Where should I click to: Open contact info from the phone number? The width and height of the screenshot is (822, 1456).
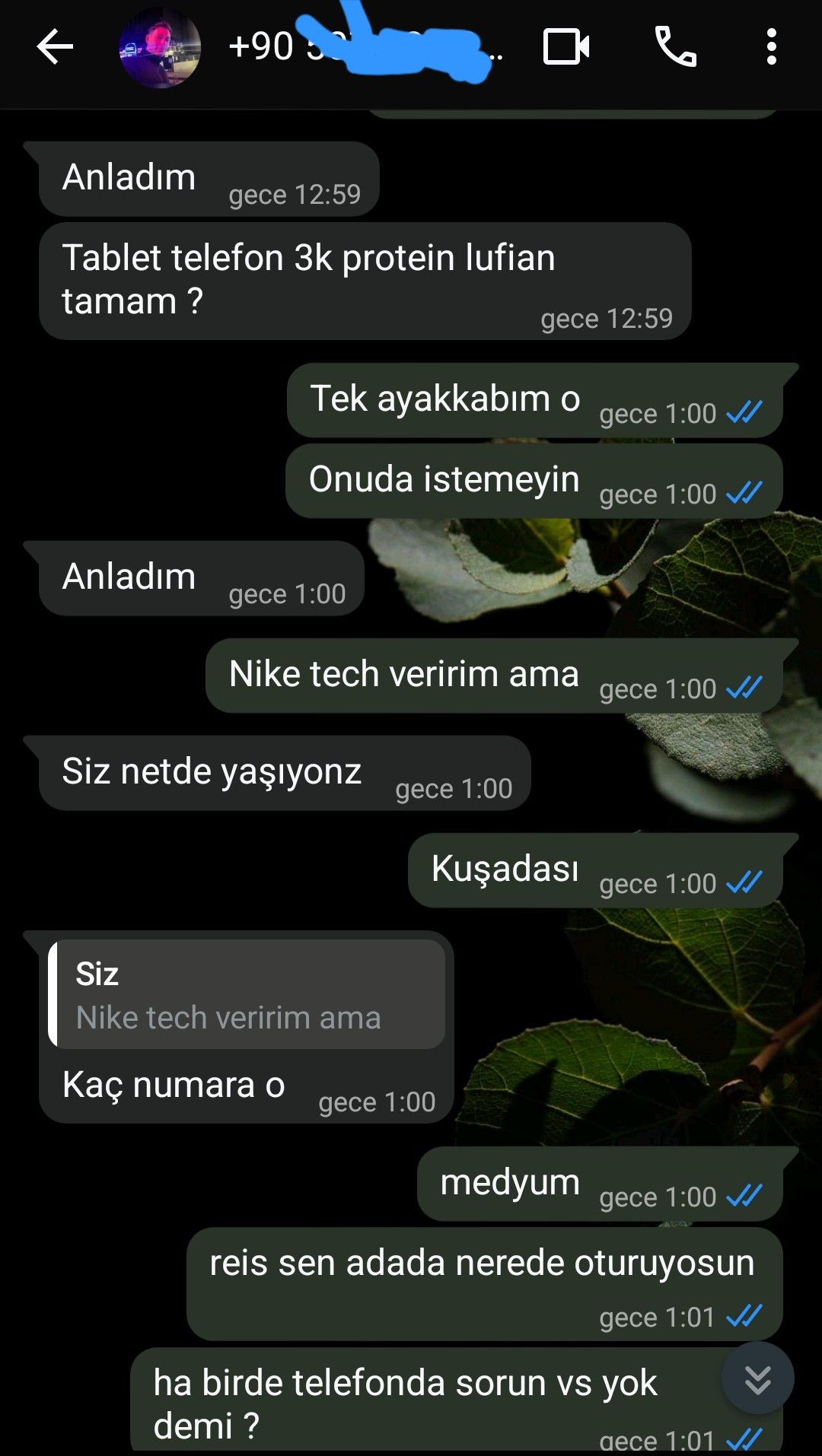tap(365, 46)
